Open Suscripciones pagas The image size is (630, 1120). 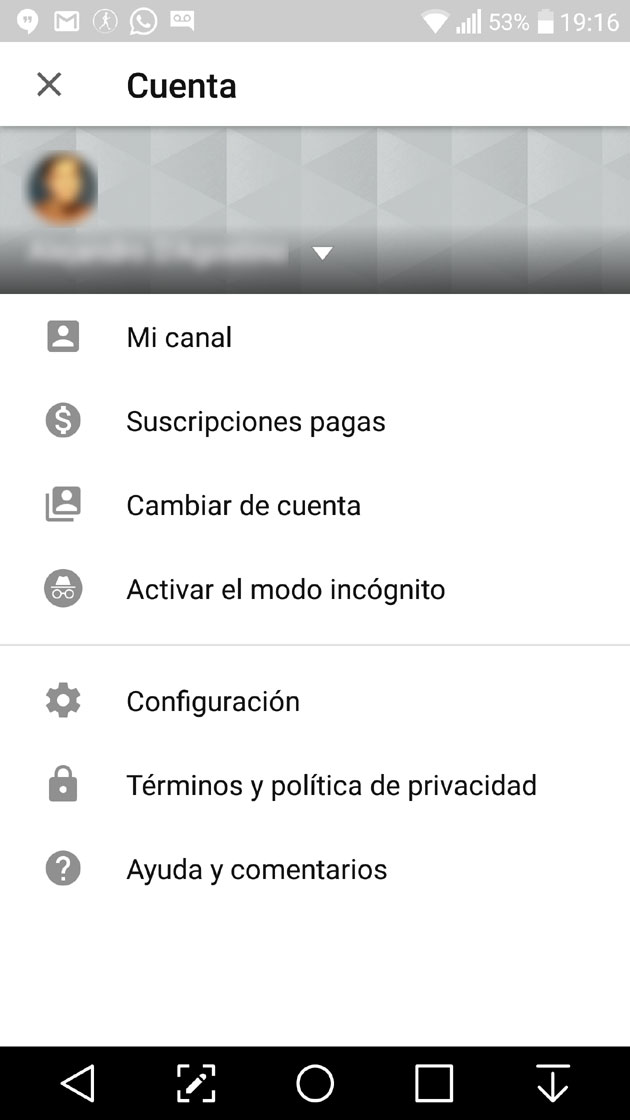(x=255, y=421)
